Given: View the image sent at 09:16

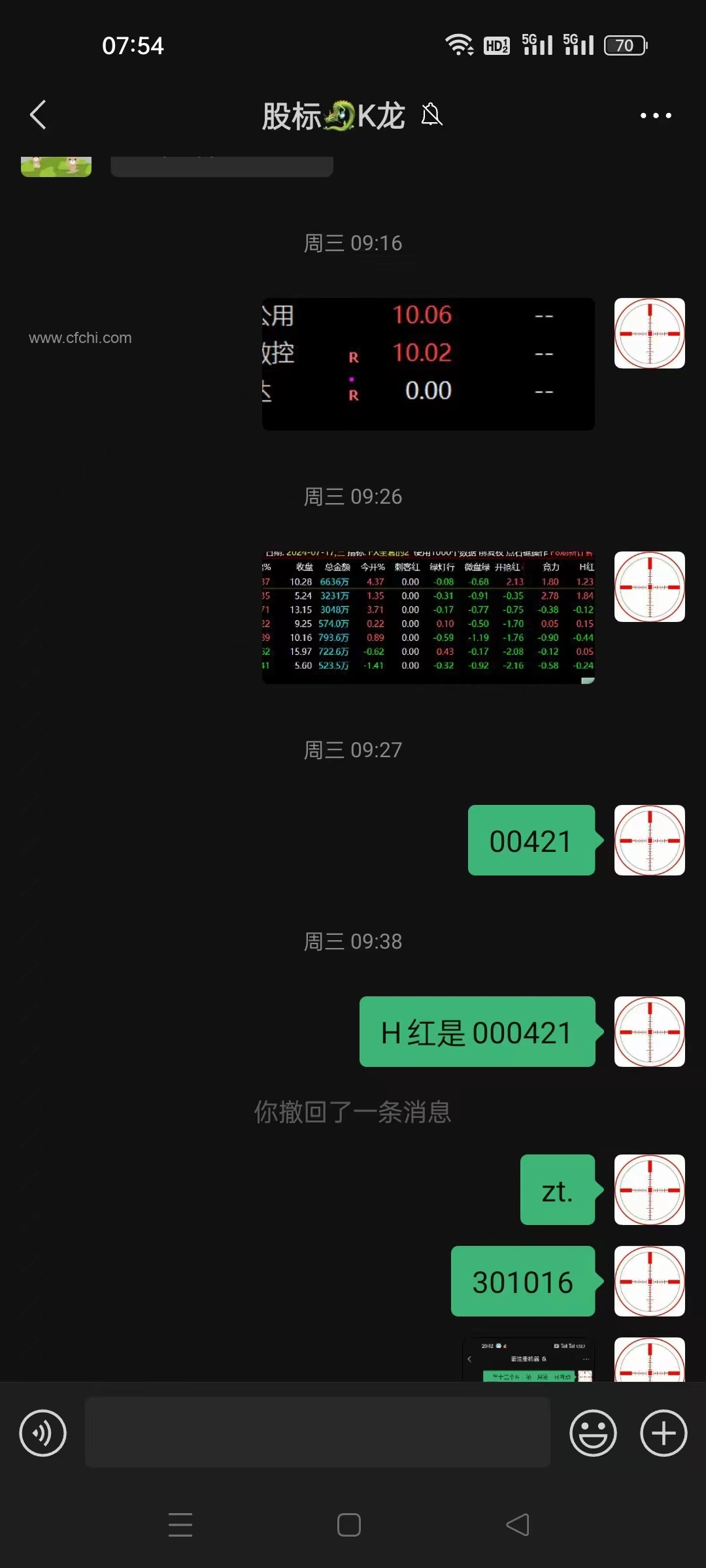Looking at the screenshot, I should click(428, 364).
